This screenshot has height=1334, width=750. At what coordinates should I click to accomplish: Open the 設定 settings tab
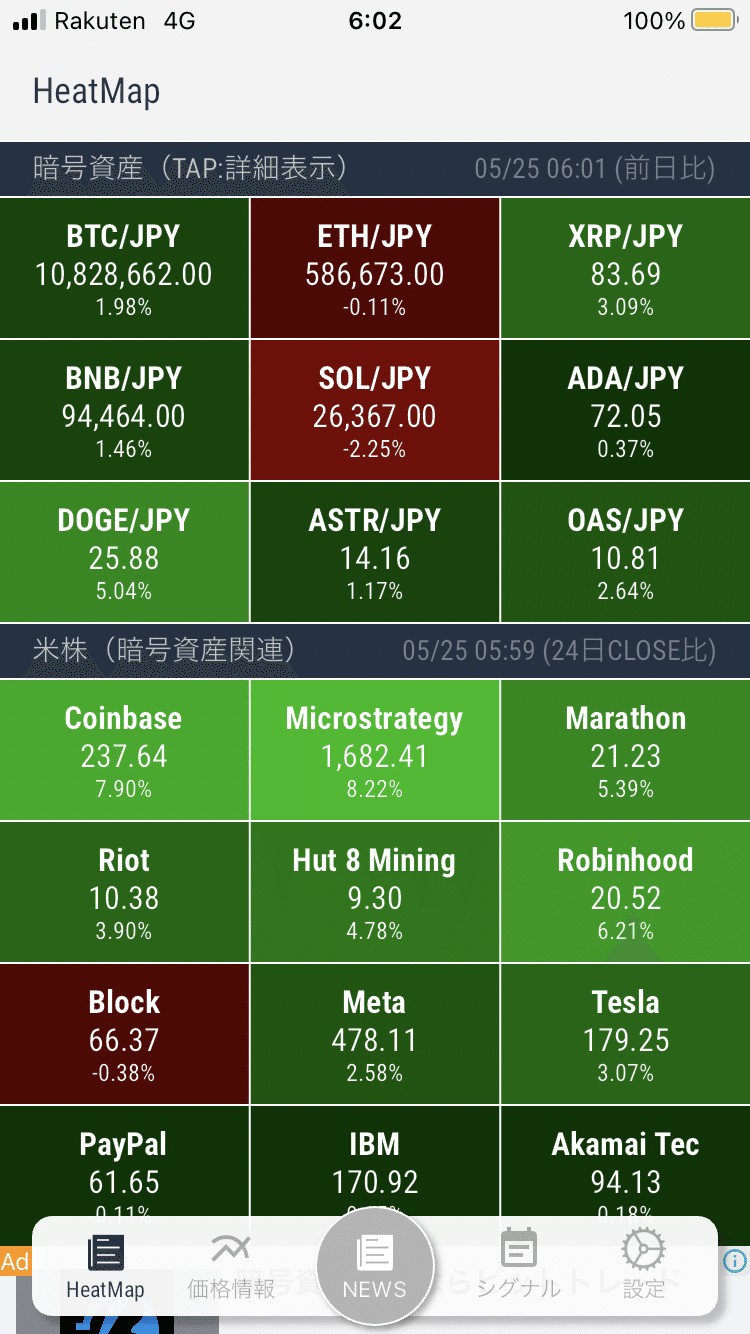(643, 1266)
